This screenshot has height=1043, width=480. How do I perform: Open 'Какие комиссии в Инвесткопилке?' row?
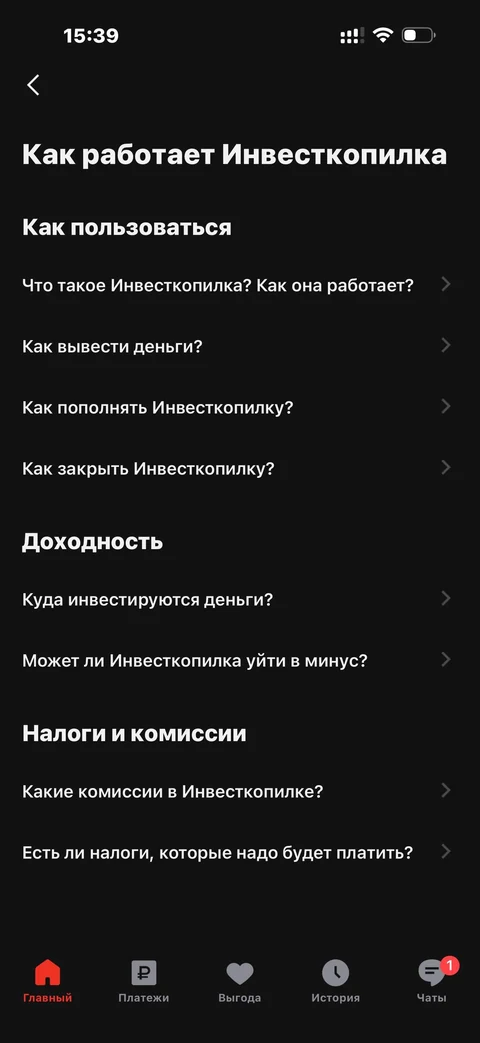click(240, 792)
